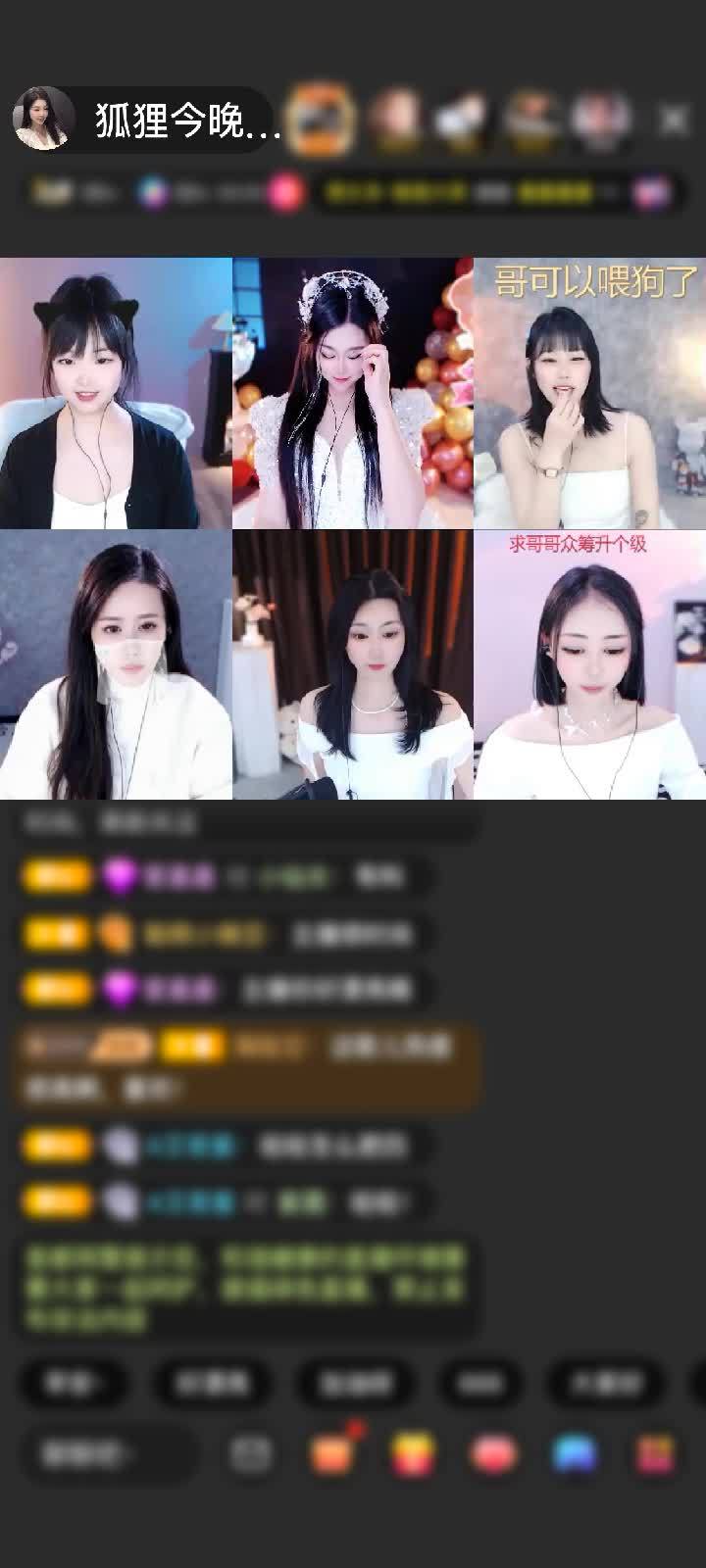Close the live stream room
This screenshot has height=1568, width=706.
tap(674, 121)
